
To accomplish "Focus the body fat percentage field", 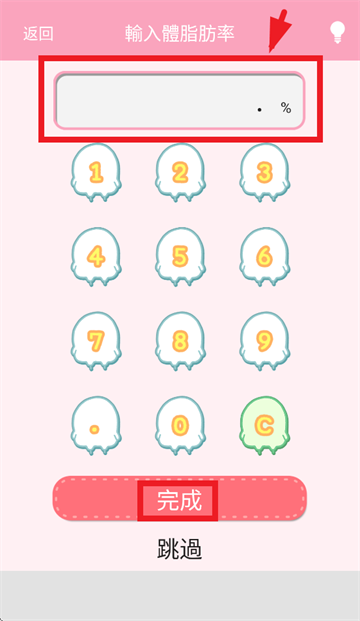I will pos(179,100).
